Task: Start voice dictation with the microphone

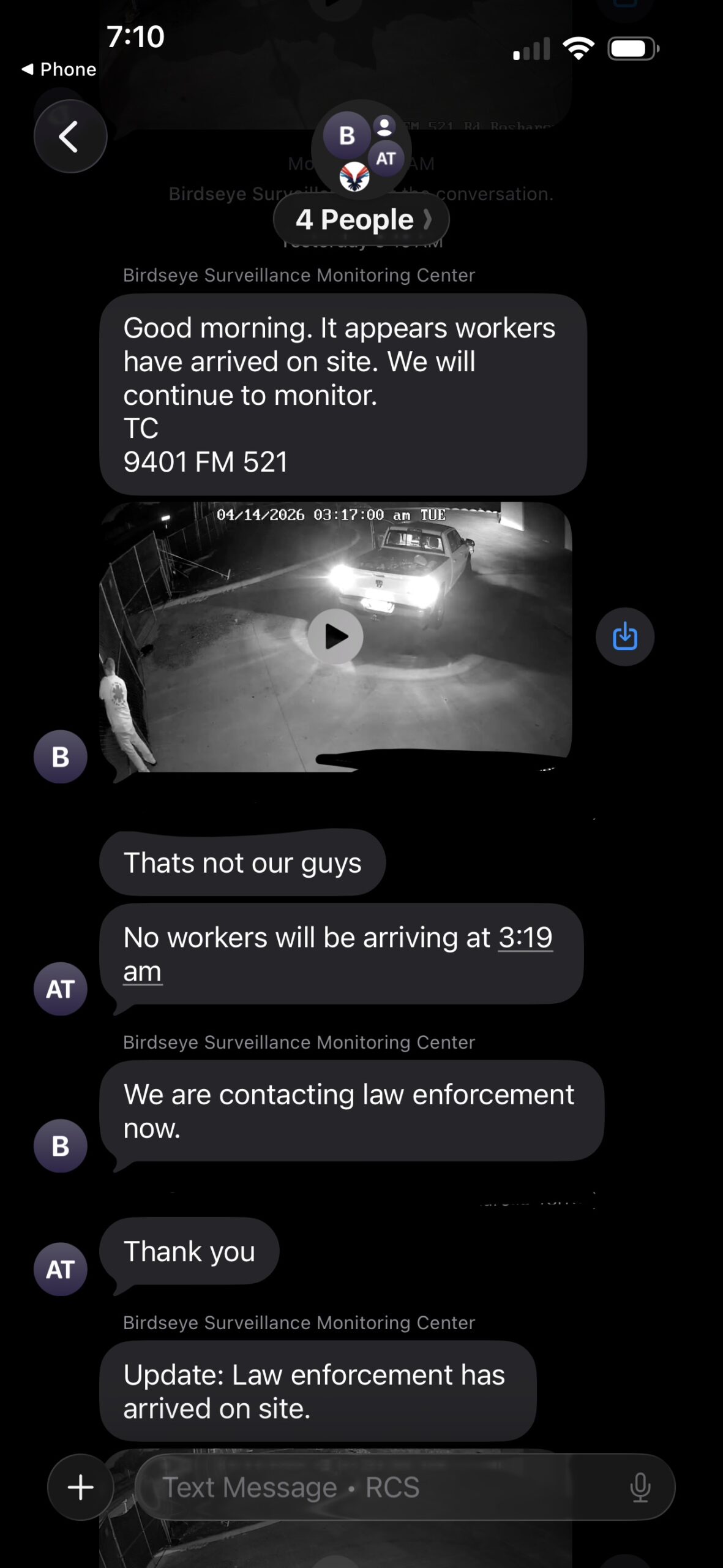Action: 640,1487
